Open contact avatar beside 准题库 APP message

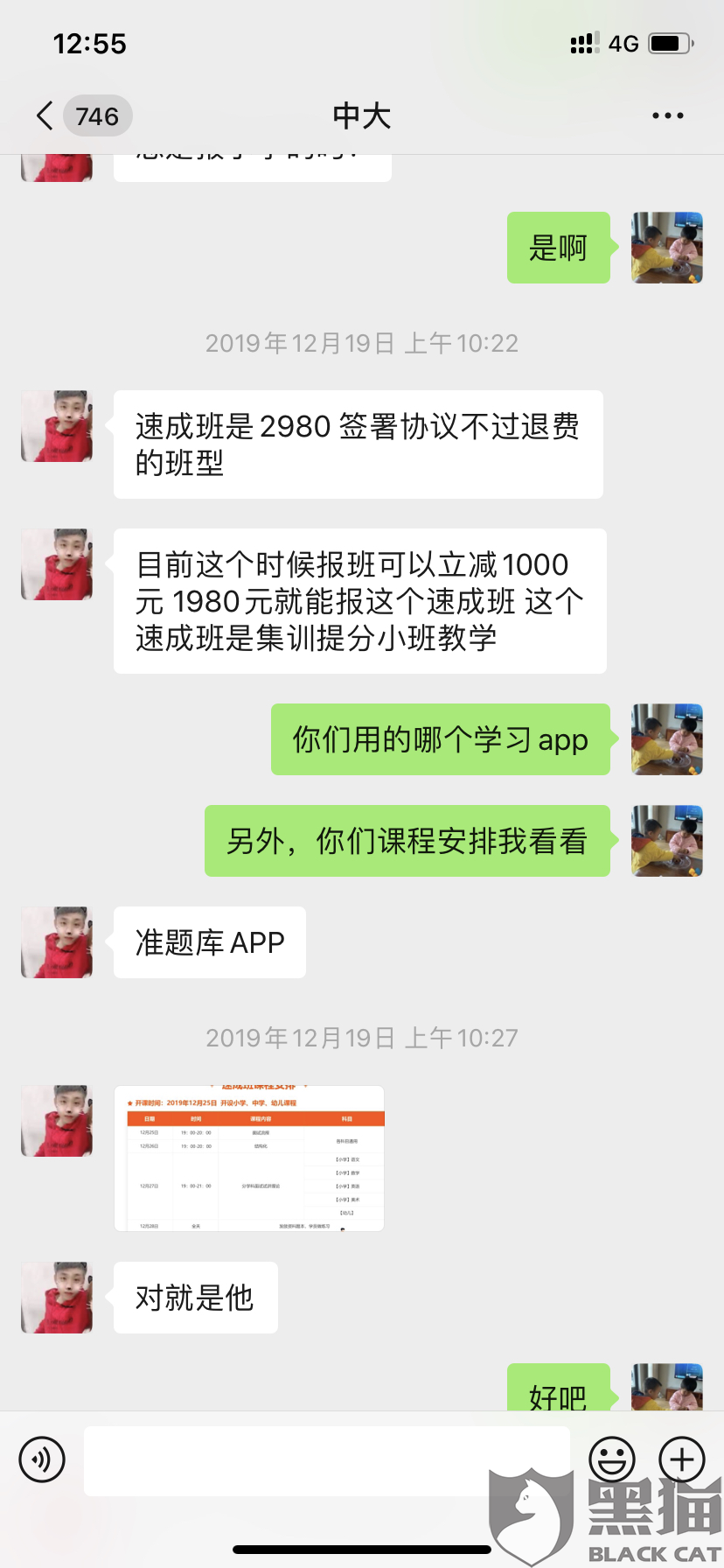(x=57, y=942)
